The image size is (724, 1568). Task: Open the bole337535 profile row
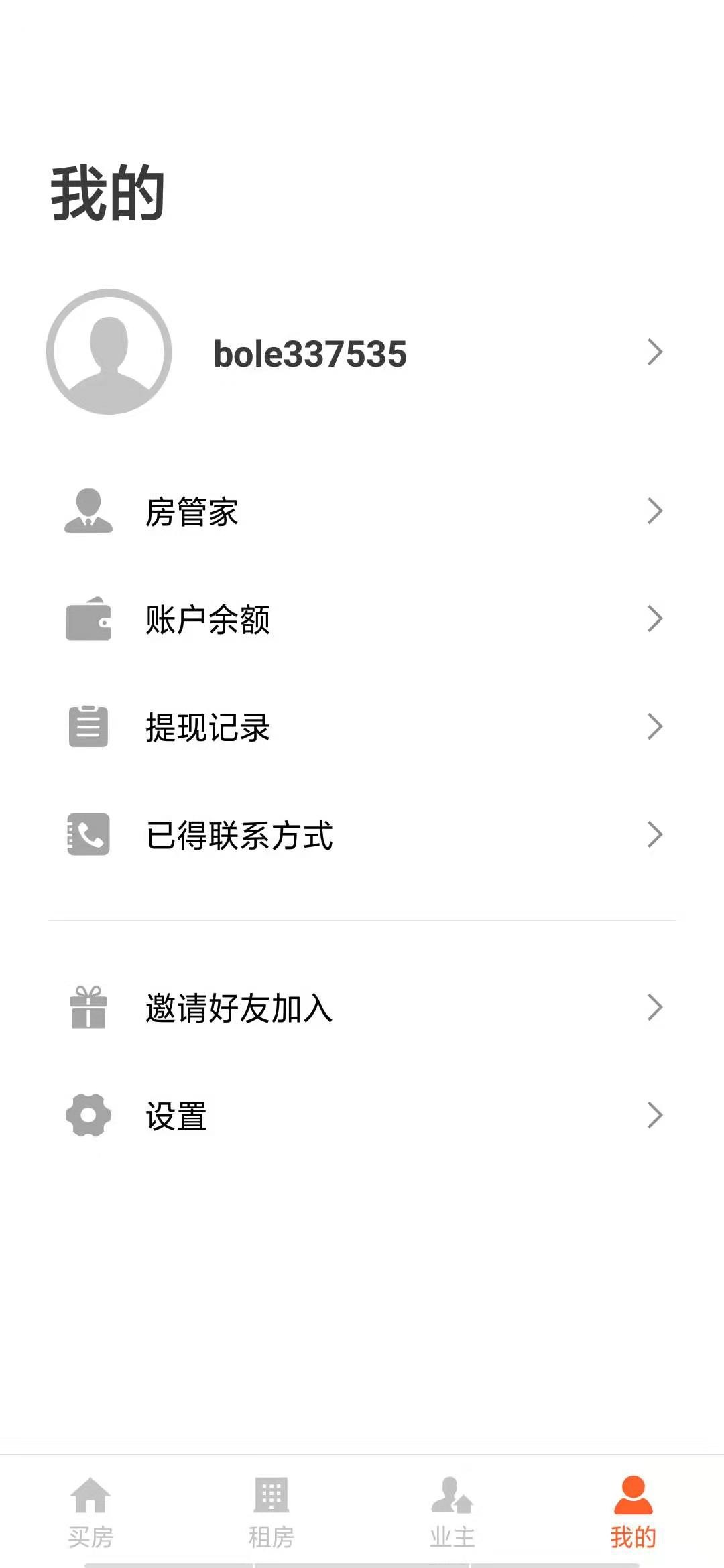(x=362, y=352)
